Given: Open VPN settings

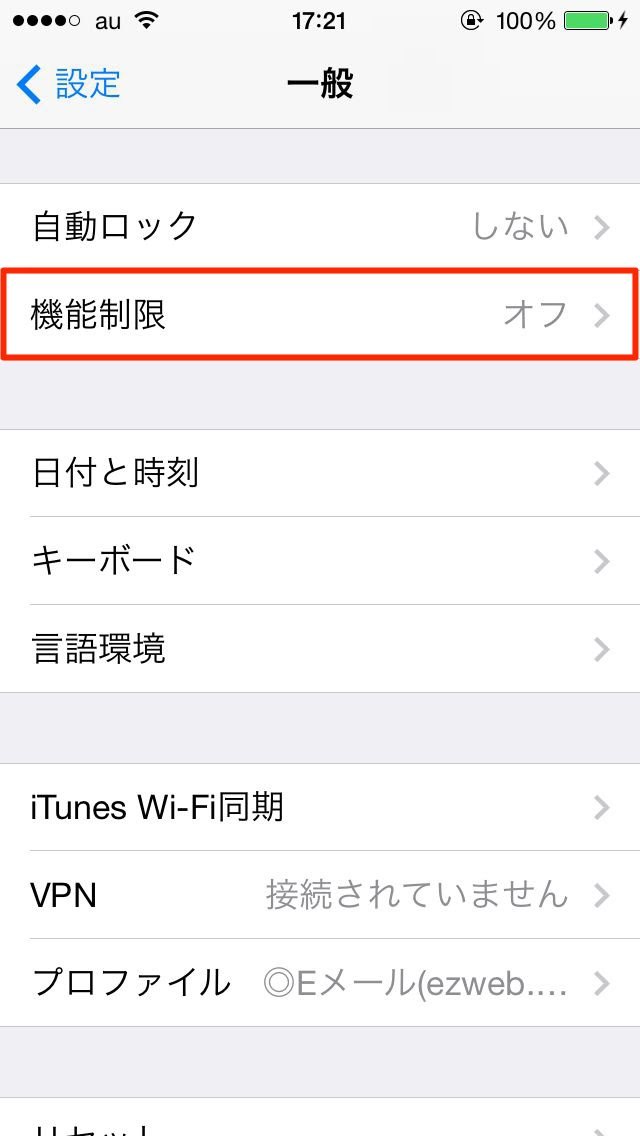Looking at the screenshot, I should click(320, 894).
